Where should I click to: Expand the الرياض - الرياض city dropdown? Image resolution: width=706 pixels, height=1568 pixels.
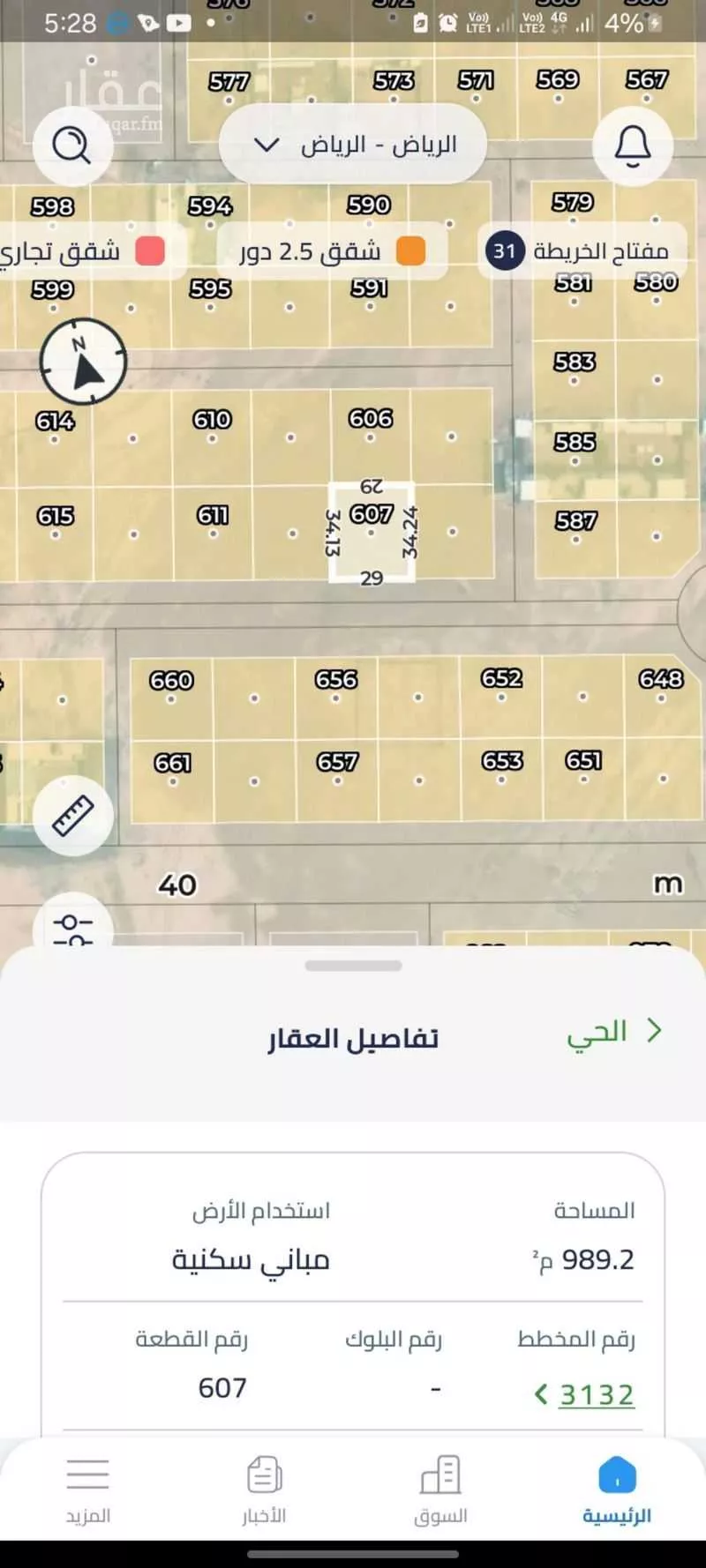[353, 145]
